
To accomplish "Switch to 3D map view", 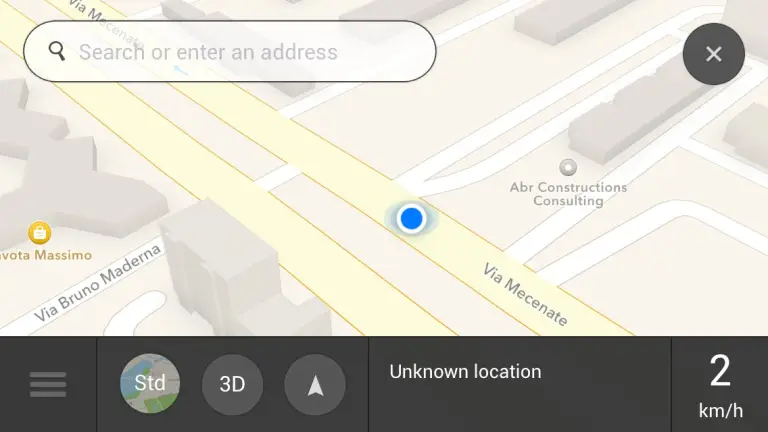I will click(232, 384).
